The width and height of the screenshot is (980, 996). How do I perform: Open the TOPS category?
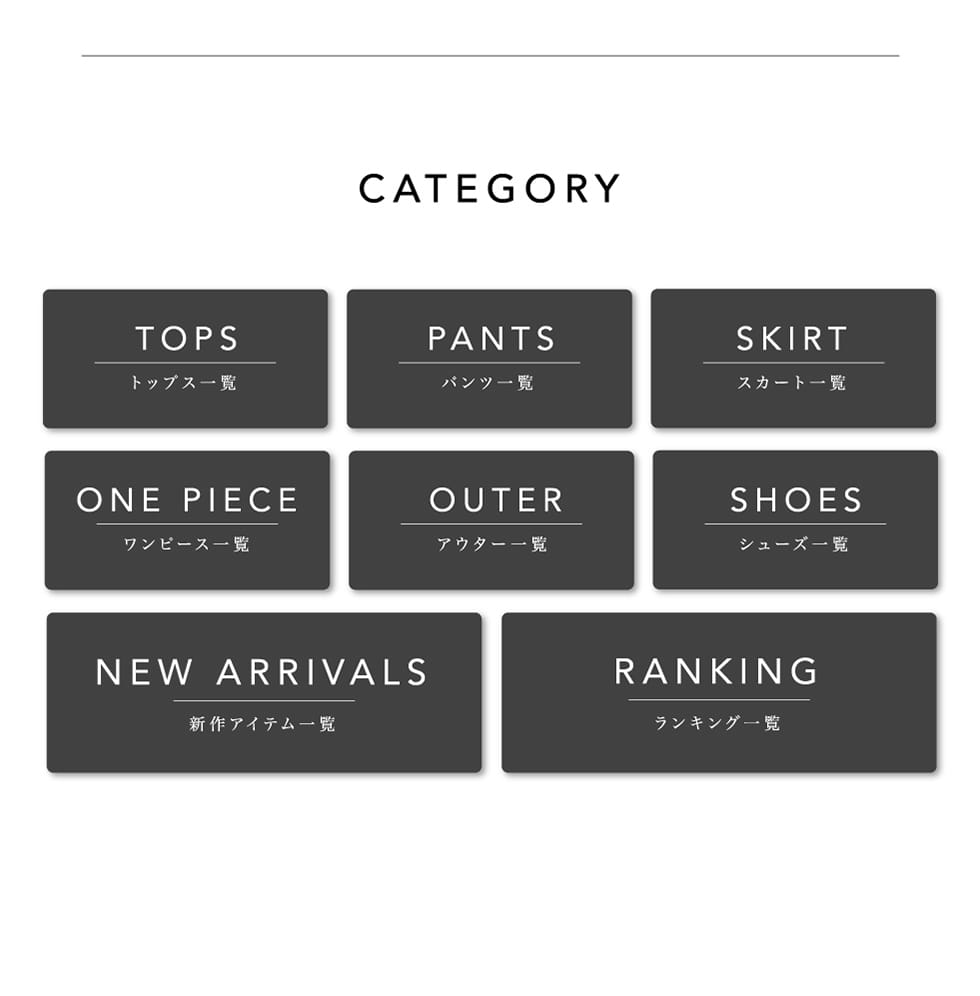[x=185, y=359]
